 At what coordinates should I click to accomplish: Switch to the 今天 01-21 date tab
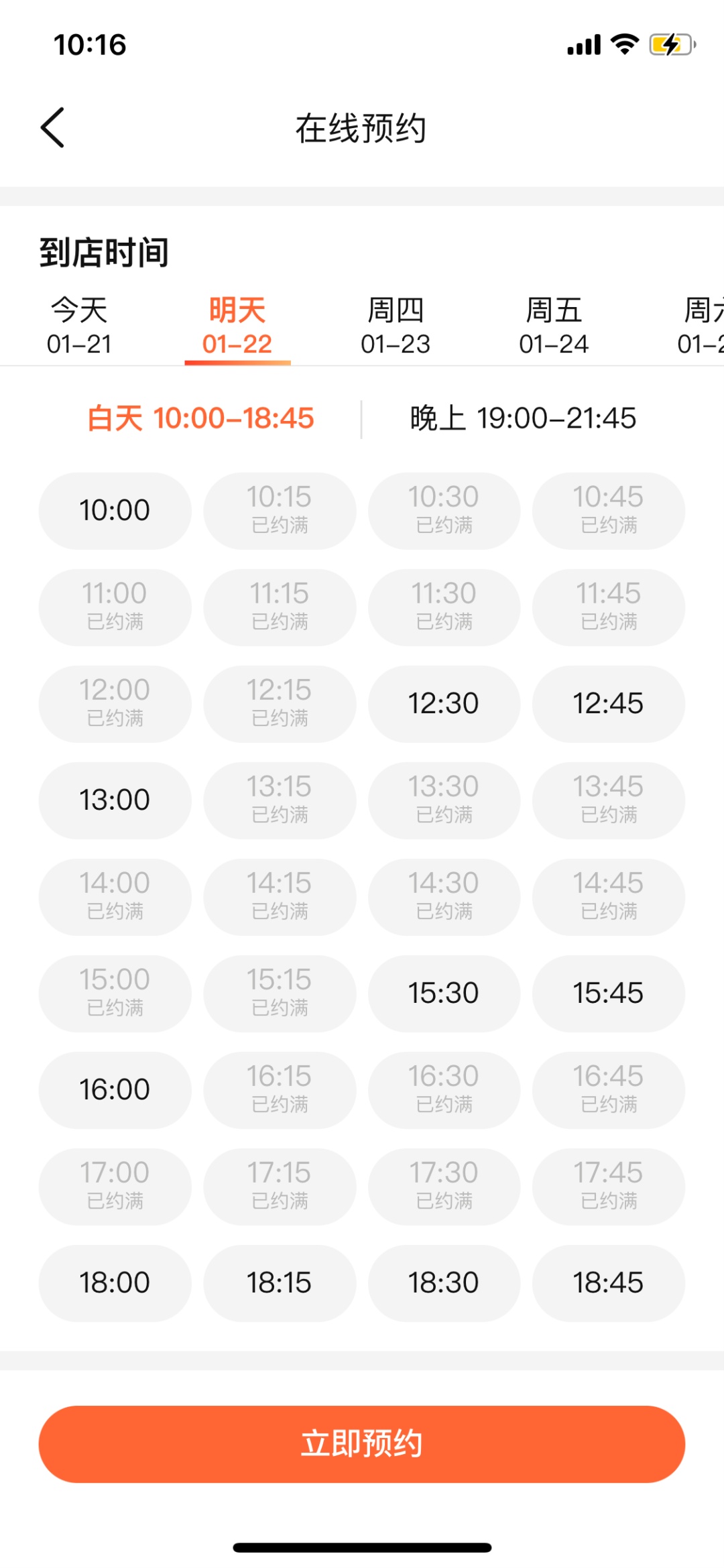coord(79,326)
